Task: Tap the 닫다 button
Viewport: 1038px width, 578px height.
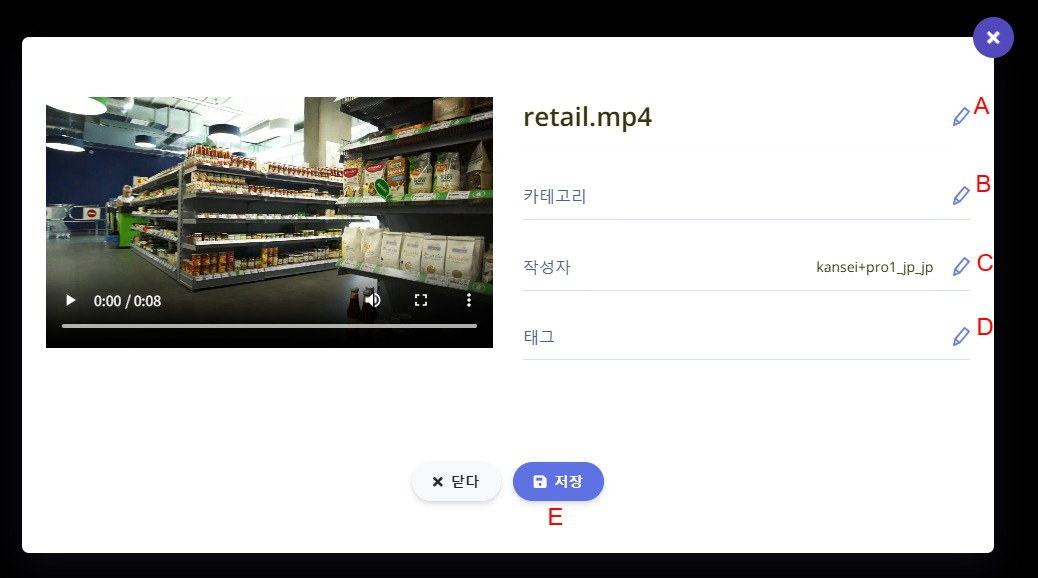Action: [x=456, y=482]
